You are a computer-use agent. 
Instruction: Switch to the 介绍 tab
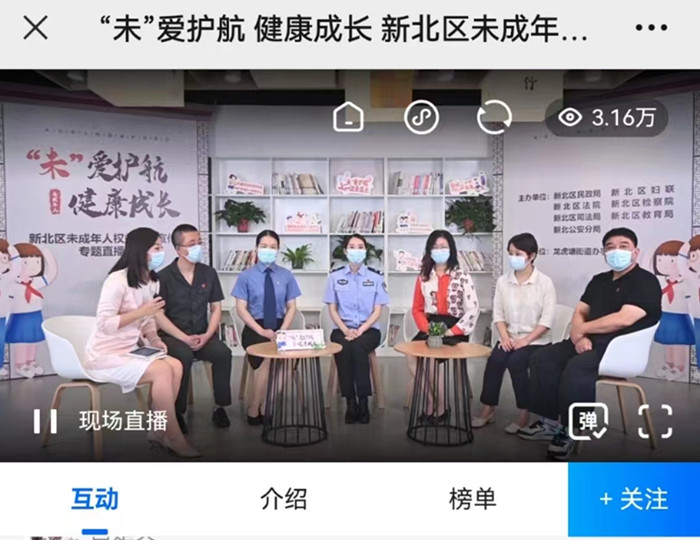point(283,498)
